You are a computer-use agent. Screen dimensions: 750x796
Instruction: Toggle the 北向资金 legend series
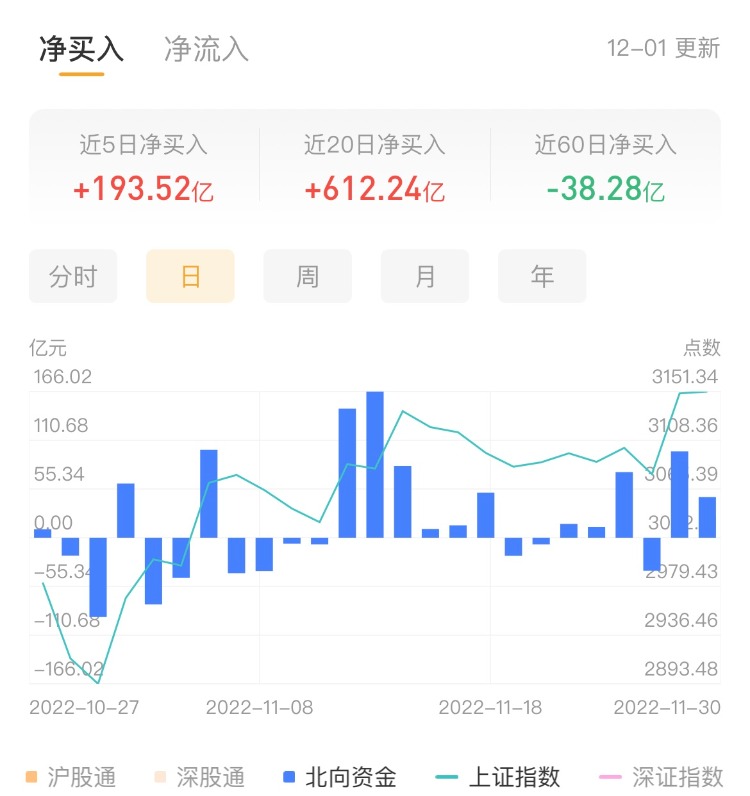tap(339, 777)
